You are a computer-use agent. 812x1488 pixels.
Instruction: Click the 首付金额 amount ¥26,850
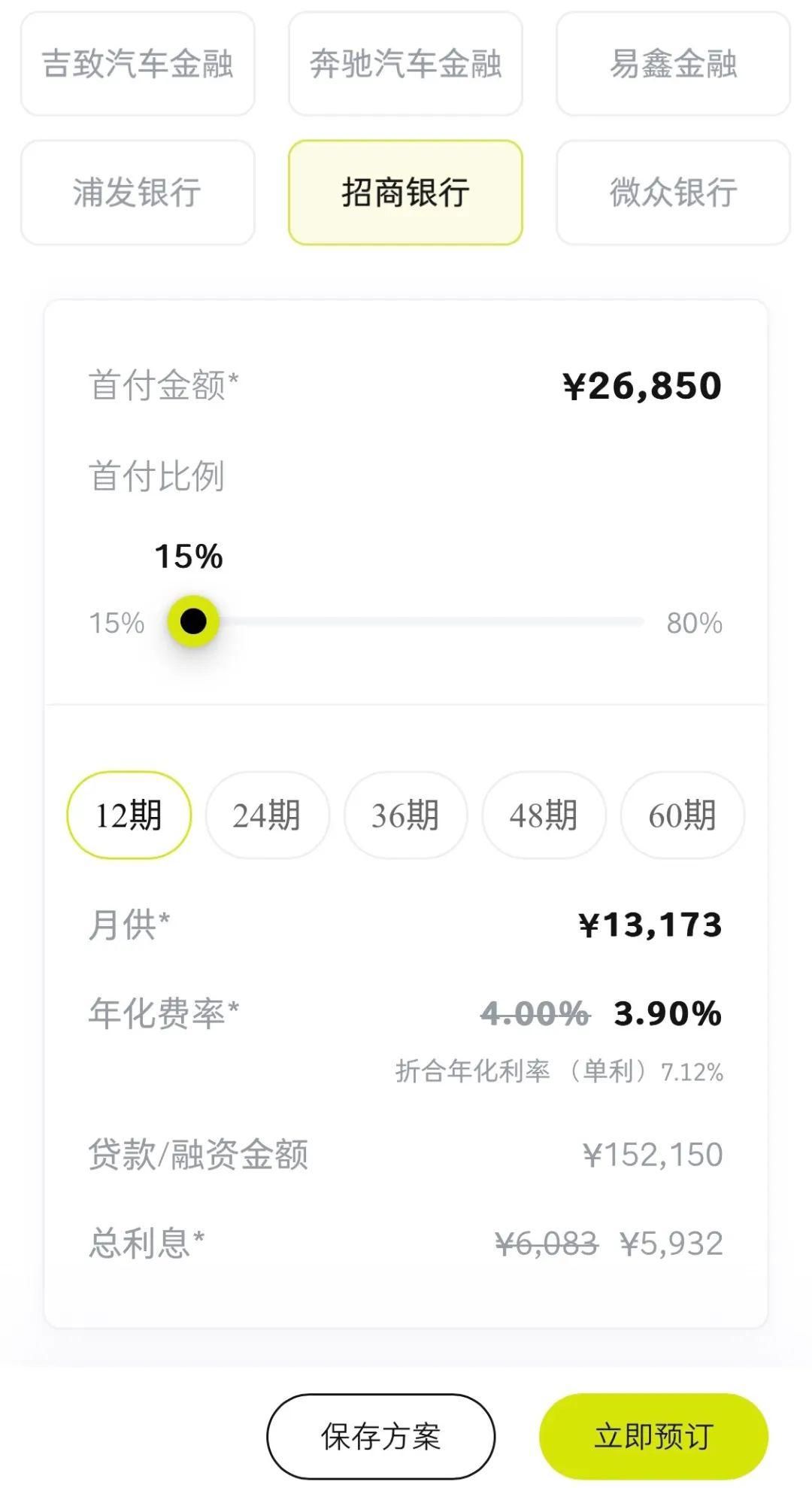coord(643,385)
